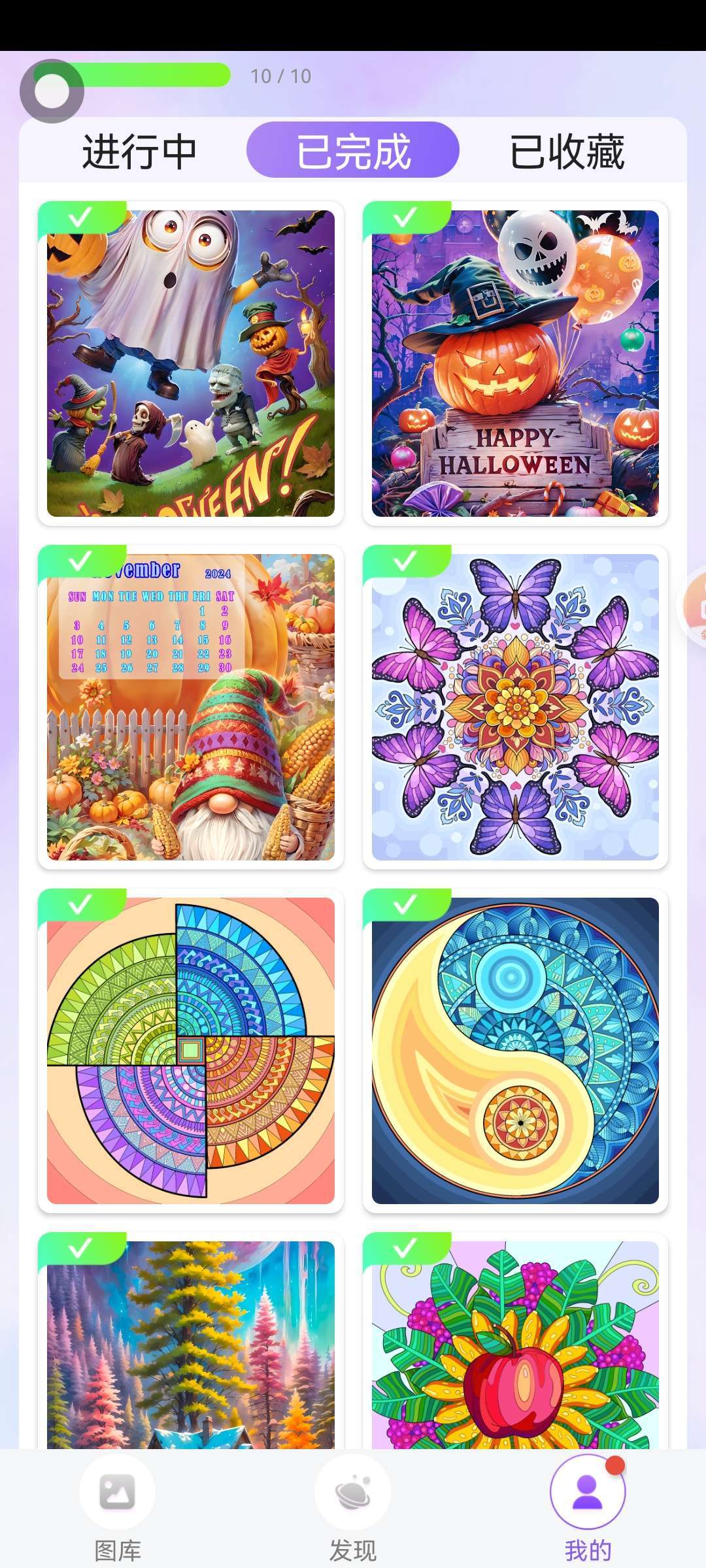View the yin-yang mandala picture

tap(515, 1051)
